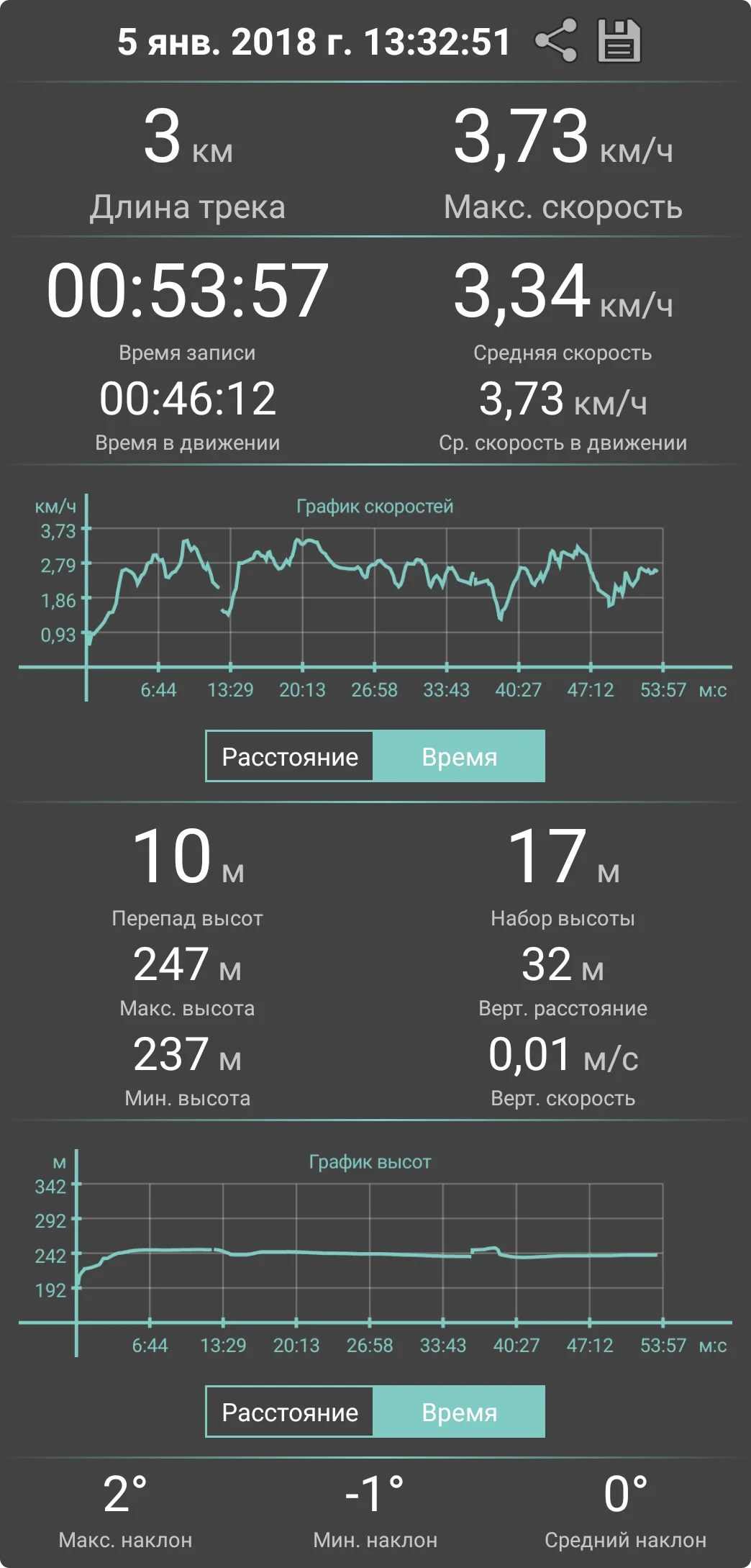Select Время for the altitude graph
The height and width of the screenshot is (1568, 751).
click(x=459, y=1412)
